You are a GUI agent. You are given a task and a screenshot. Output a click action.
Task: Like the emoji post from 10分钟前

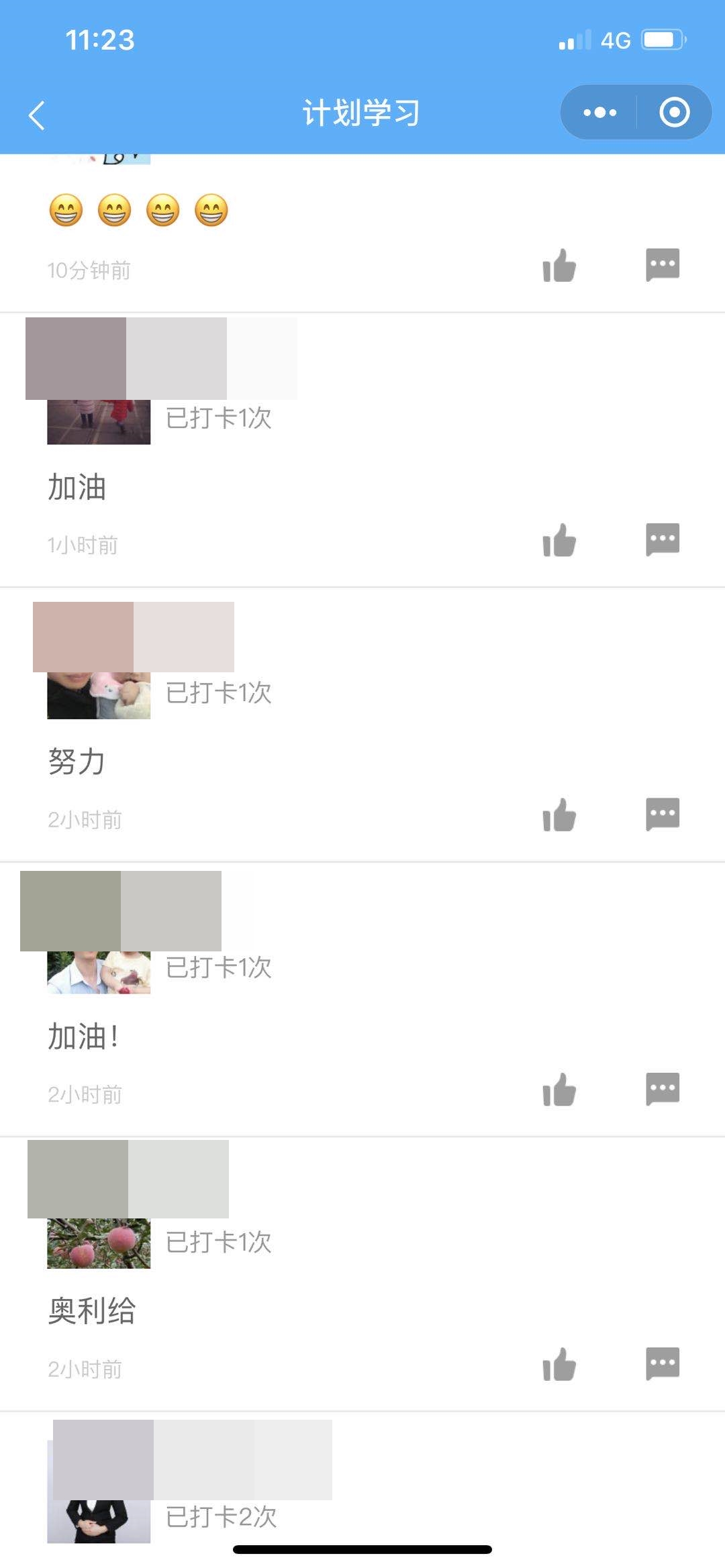(559, 266)
